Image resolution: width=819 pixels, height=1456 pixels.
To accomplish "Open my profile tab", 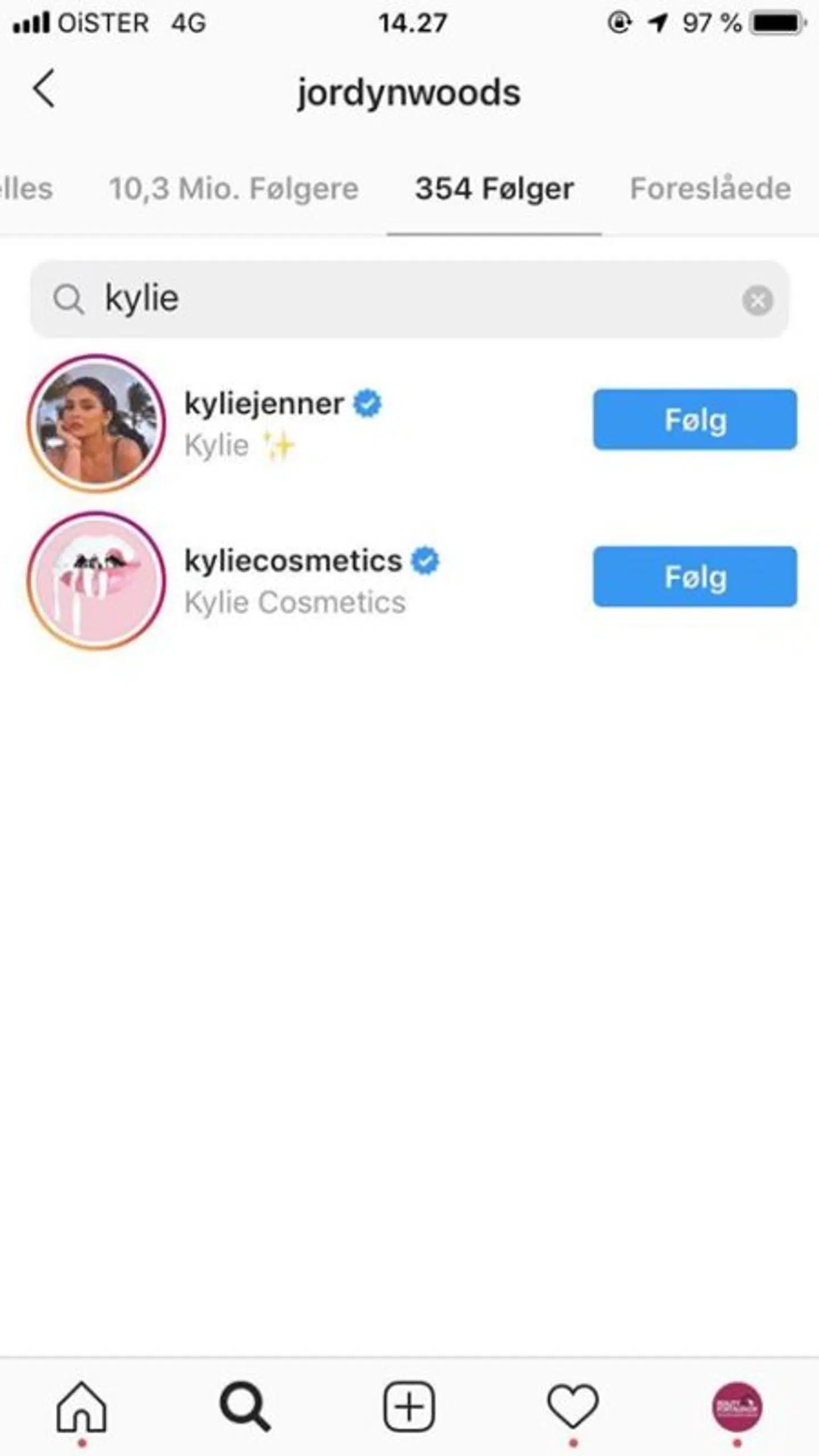I will click(x=737, y=1407).
